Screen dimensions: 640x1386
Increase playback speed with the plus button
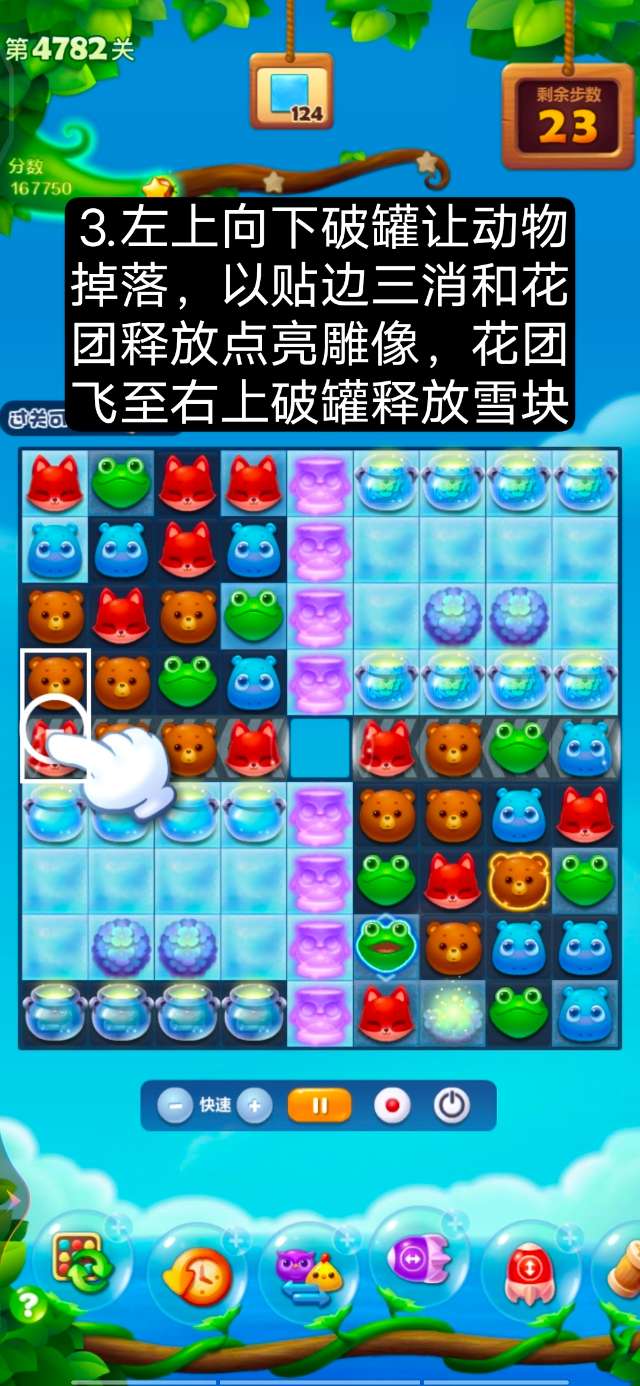pos(254,1106)
